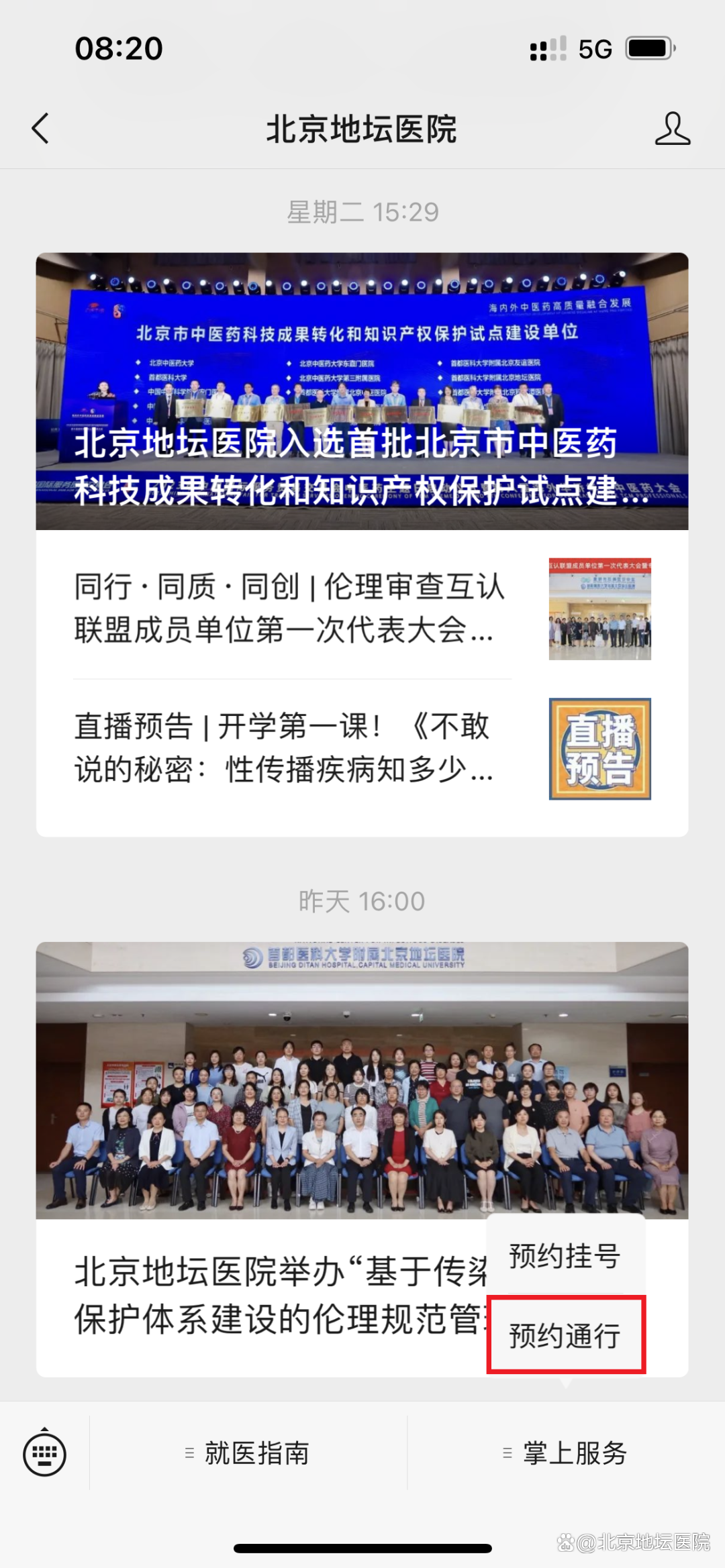Switch to keyboard input mode

tap(44, 1454)
